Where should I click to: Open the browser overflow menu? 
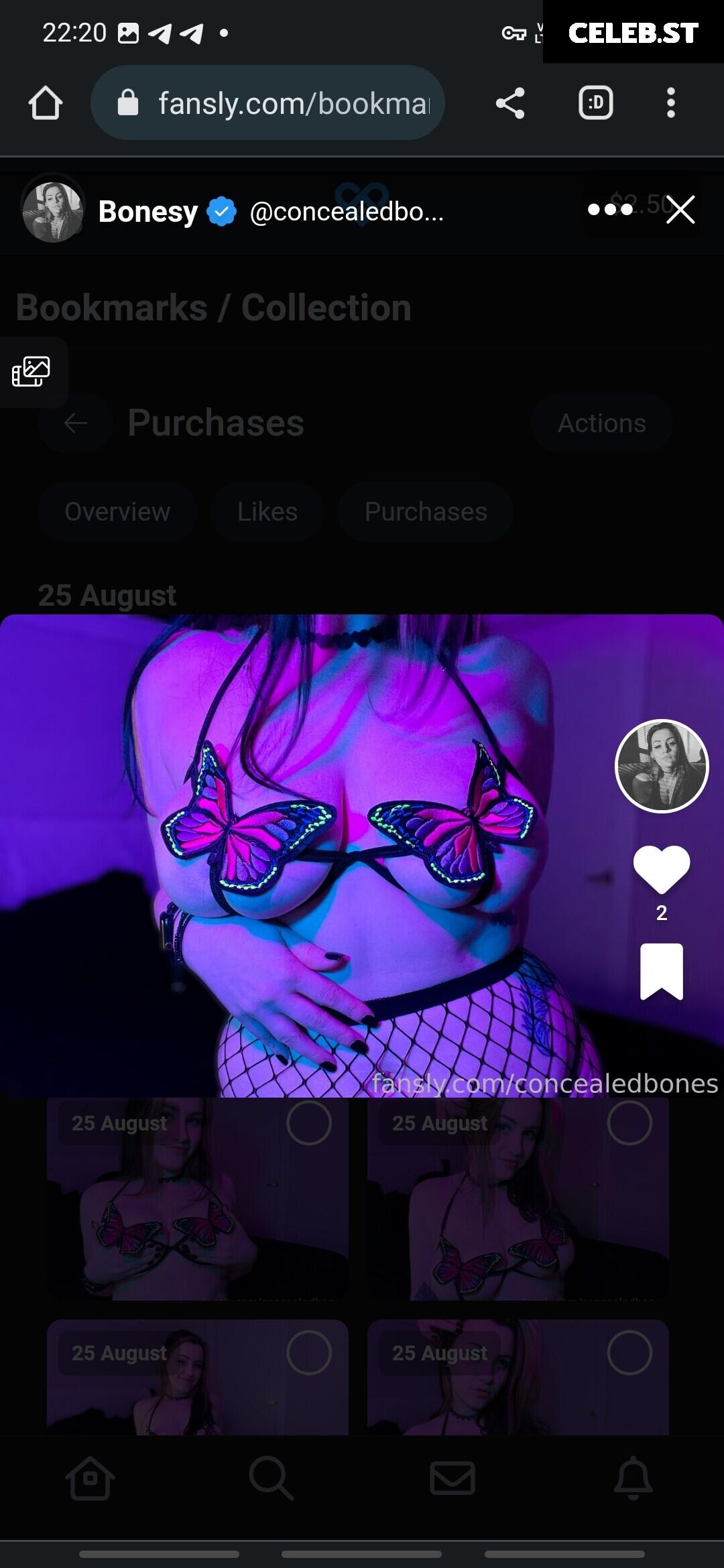coord(670,103)
